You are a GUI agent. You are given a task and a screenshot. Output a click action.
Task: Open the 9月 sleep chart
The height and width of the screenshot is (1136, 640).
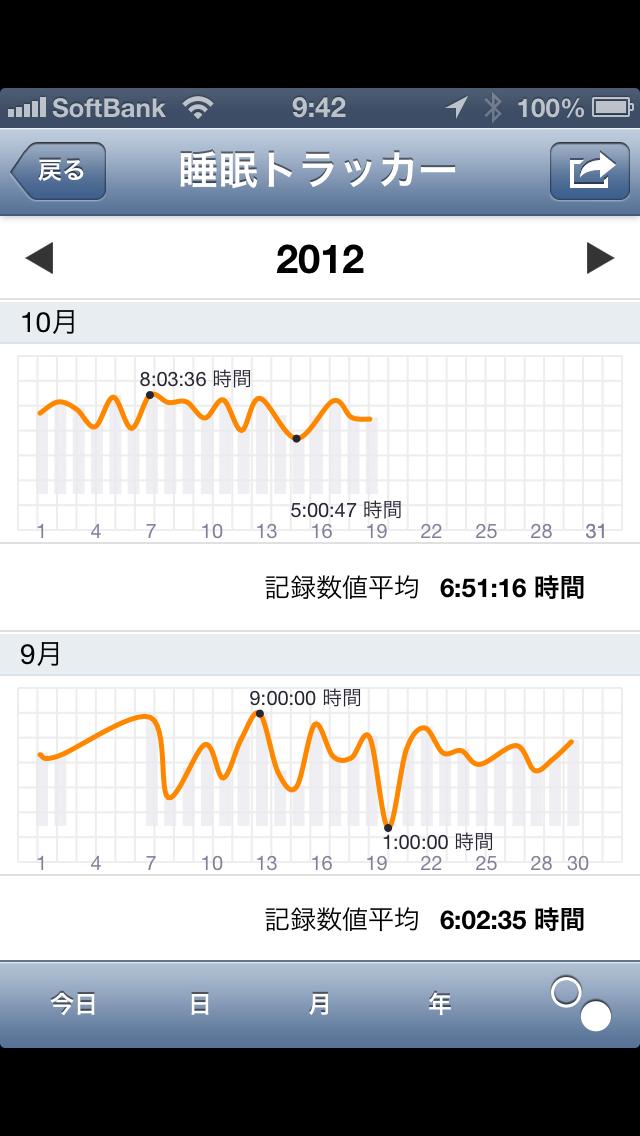(320, 774)
